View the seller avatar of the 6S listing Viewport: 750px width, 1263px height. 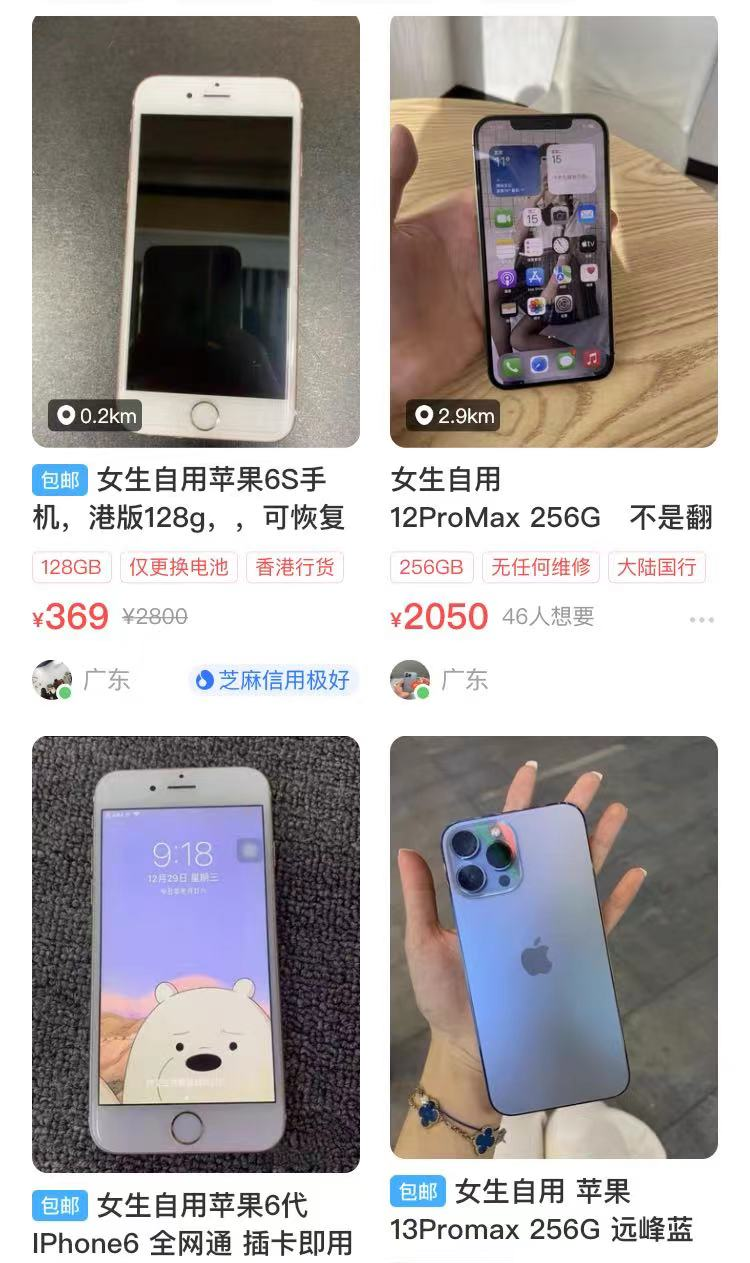click(52, 680)
